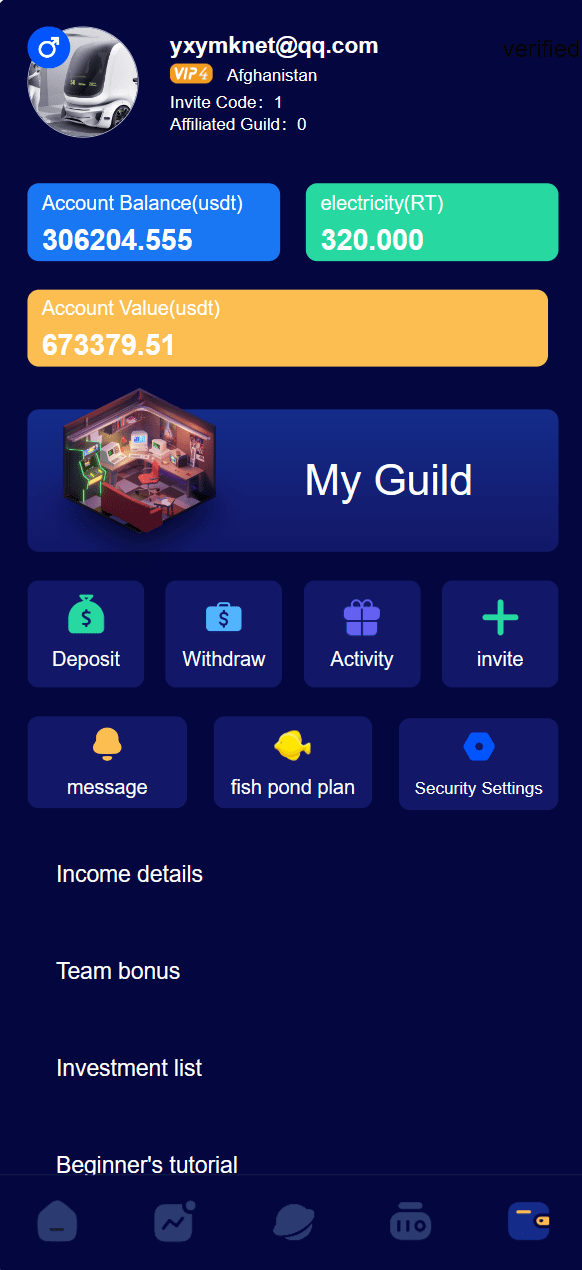Screen dimensions: 582x1270
Task: Tap the Deposit button
Action: [86, 634]
